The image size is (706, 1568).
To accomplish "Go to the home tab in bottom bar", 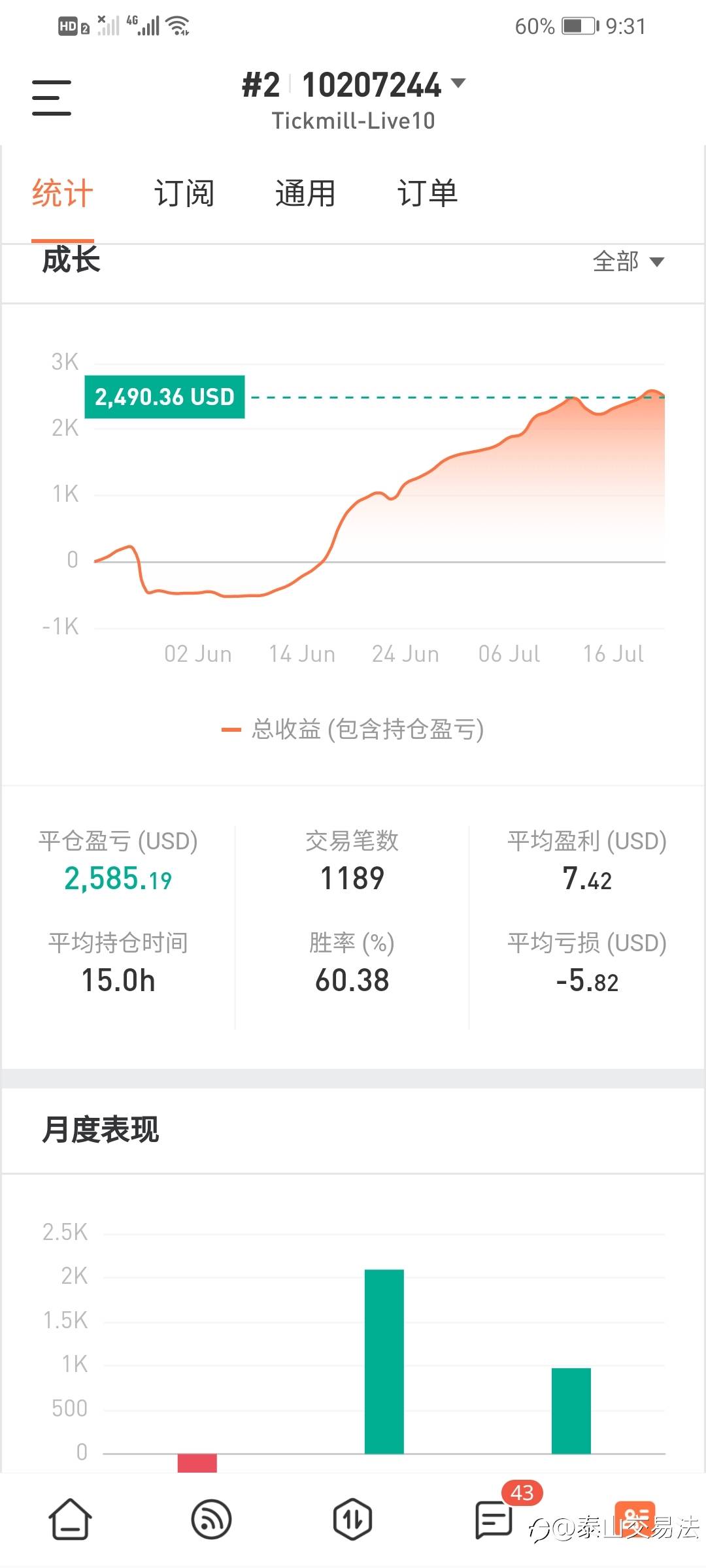I will (x=71, y=1518).
